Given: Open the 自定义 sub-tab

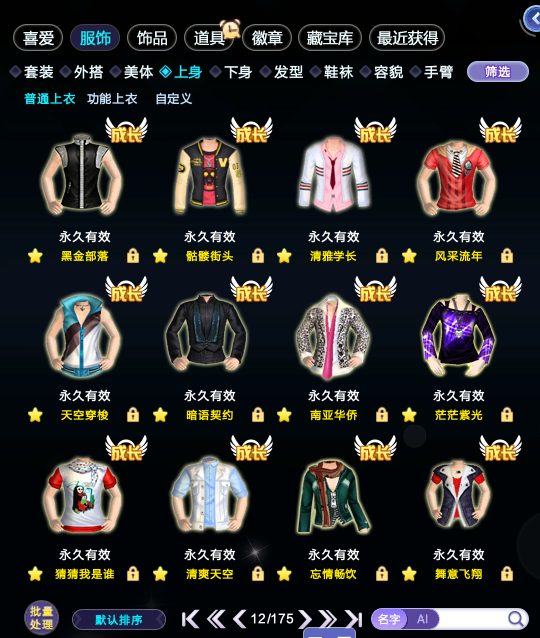Looking at the screenshot, I should 173,98.
